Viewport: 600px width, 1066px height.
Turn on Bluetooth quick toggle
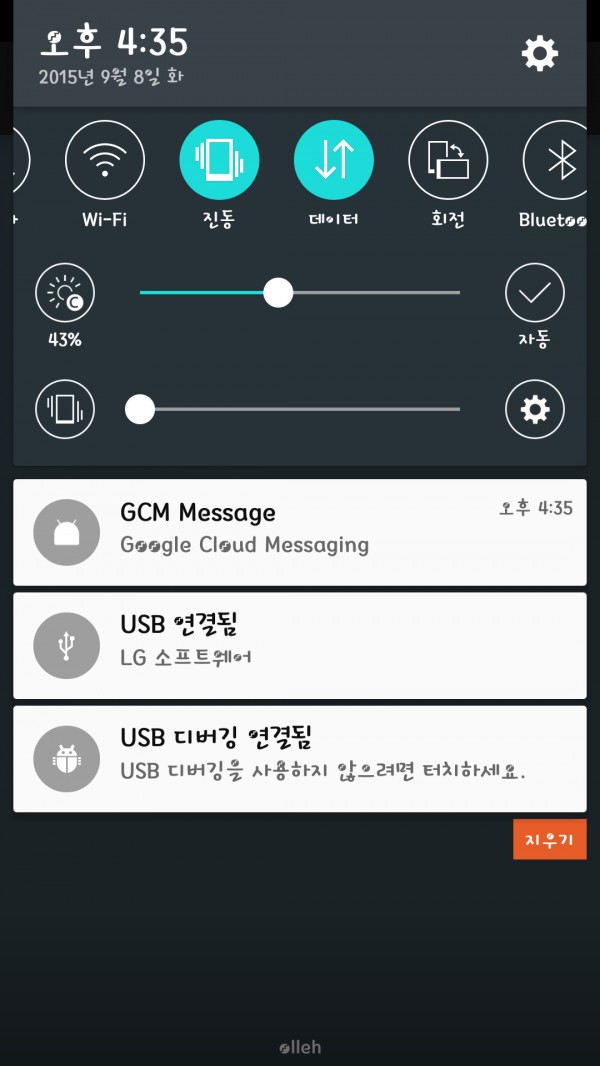pos(562,160)
